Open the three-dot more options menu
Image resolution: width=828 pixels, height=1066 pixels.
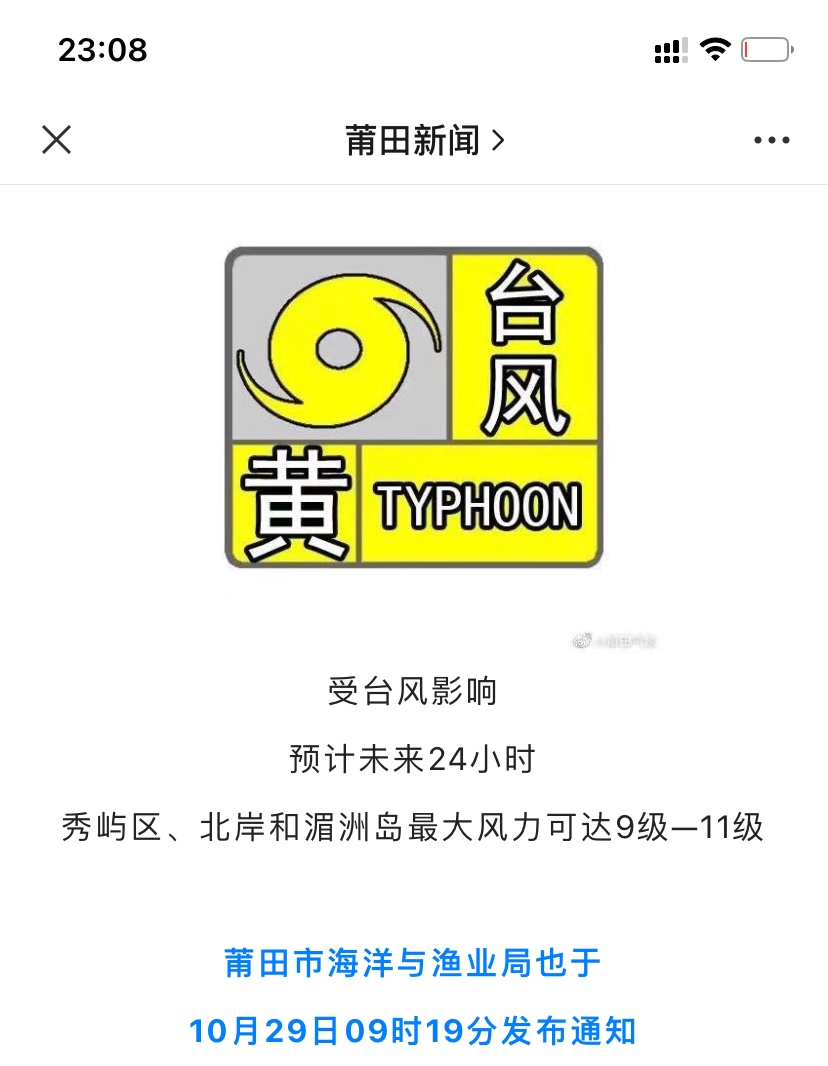click(x=771, y=141)
